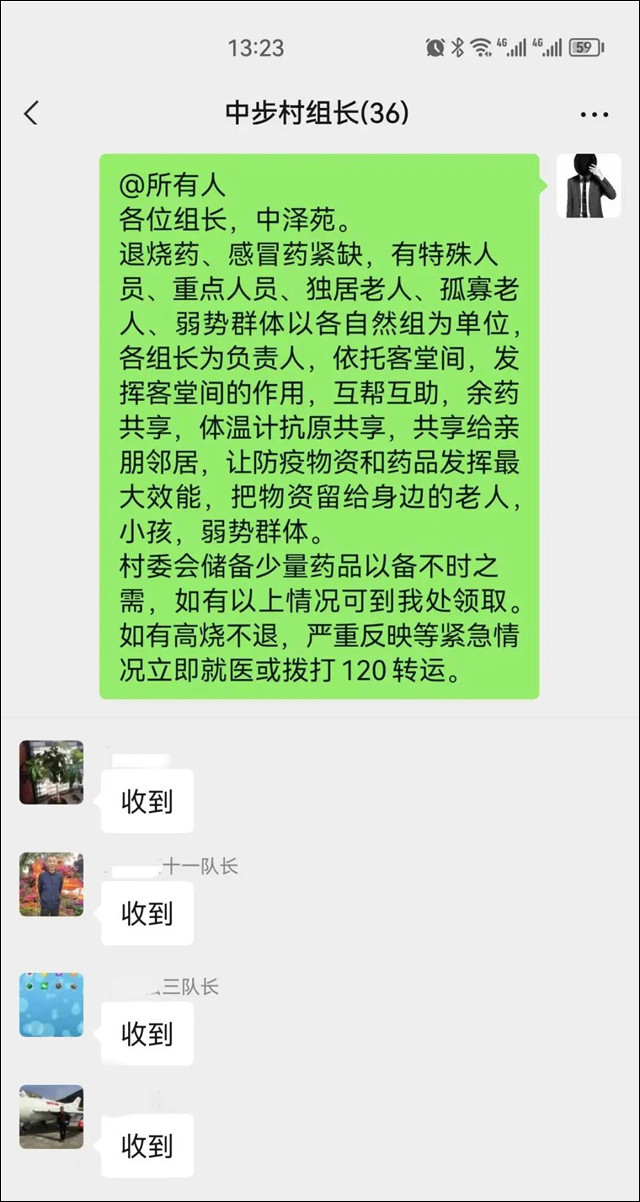Tap the airplane avatar of last reply

click(x=51, y=1116)
